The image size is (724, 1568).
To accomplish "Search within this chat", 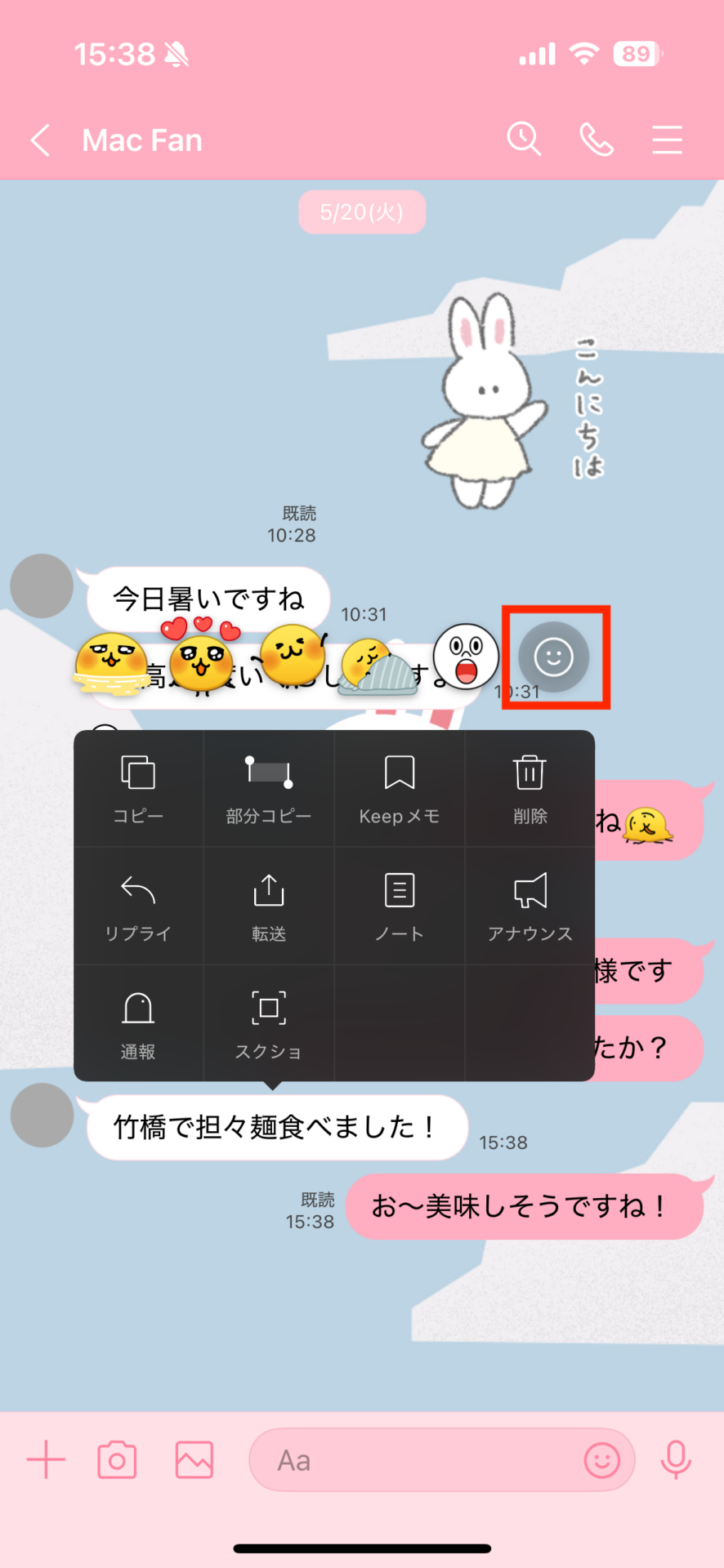I will [x=524, y=140].
